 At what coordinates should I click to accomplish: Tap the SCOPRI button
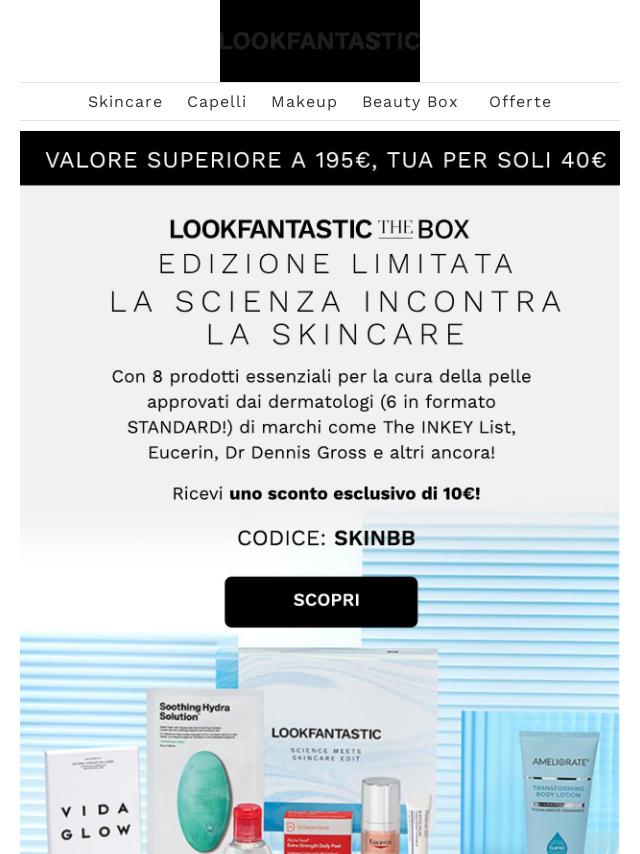click(321, 601)
